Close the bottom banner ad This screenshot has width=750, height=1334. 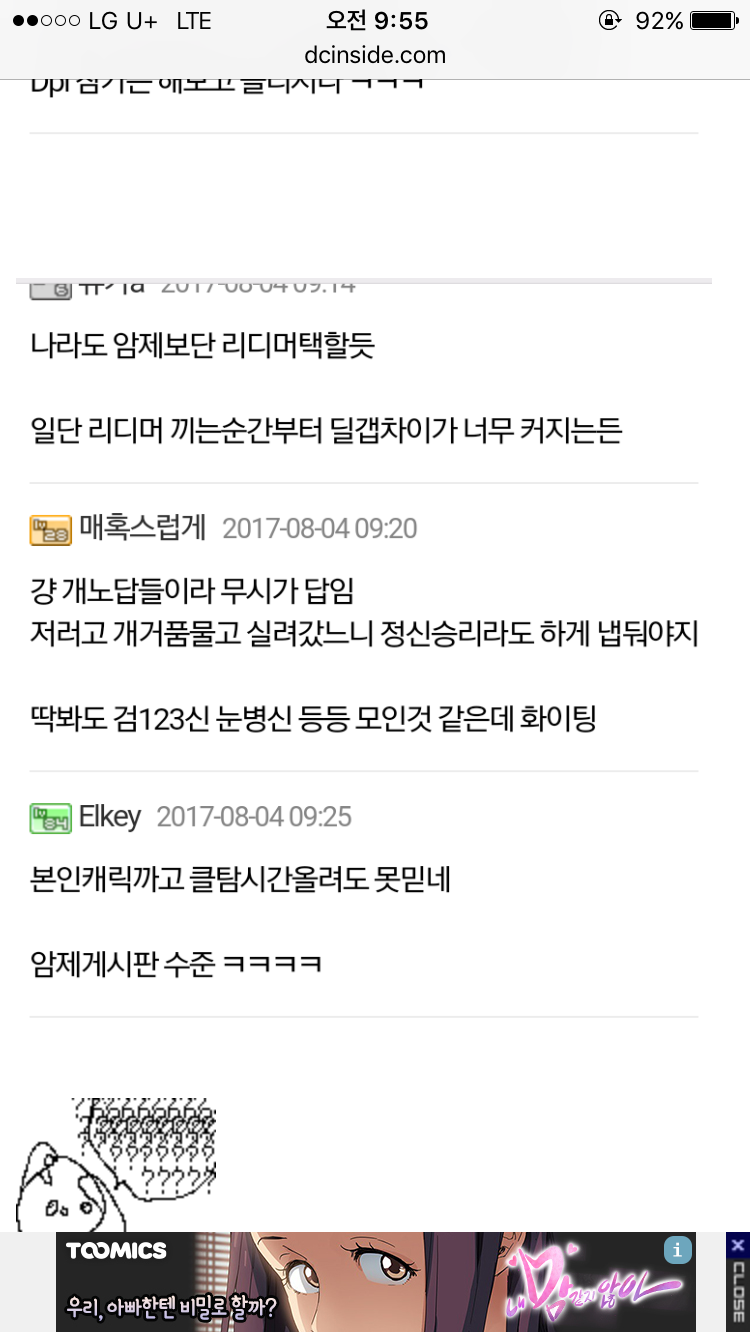point(738,1283)
